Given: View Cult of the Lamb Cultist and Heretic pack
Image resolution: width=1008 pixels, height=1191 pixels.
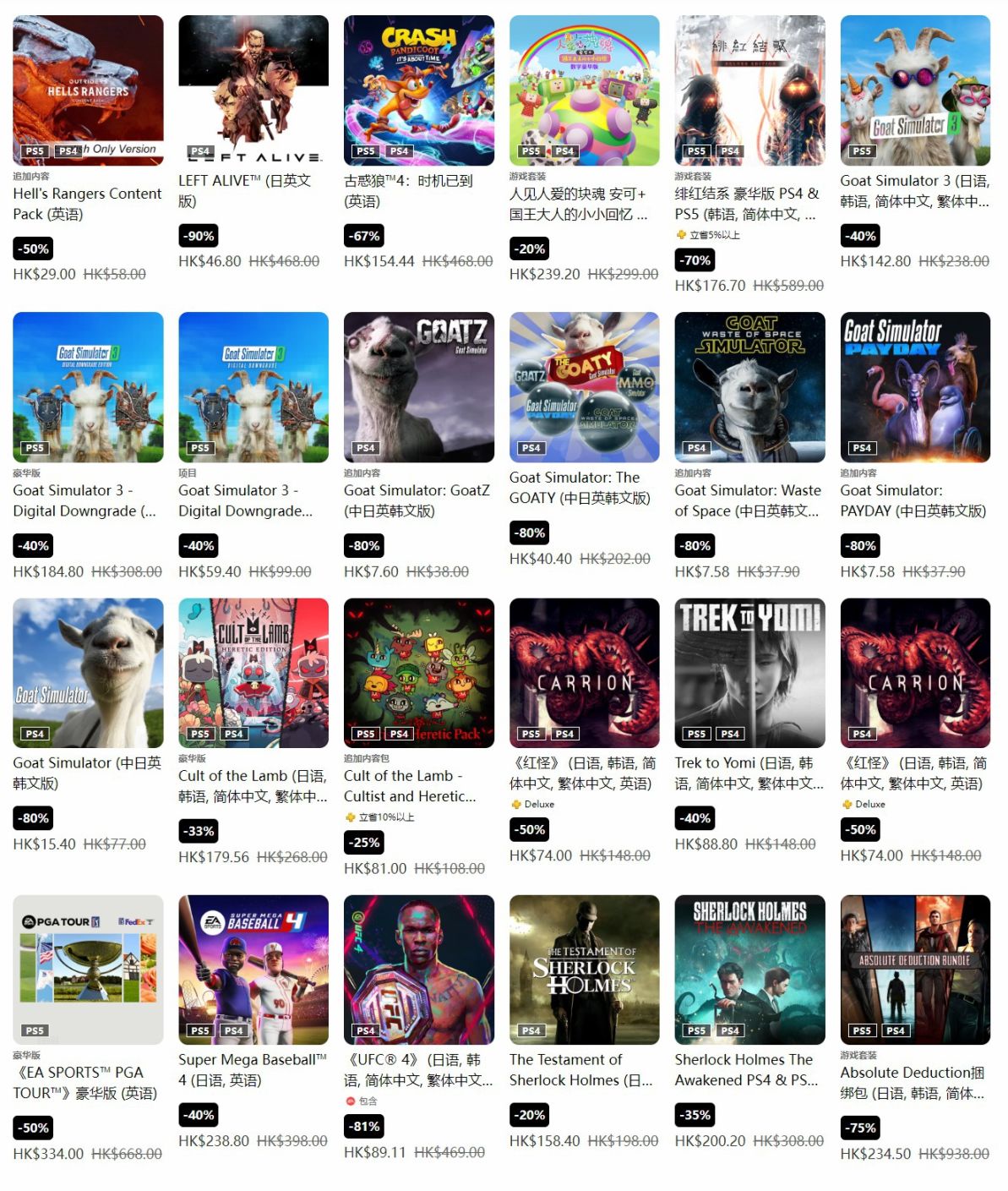Looking at the screenshot, I should [x=418, y=673].
